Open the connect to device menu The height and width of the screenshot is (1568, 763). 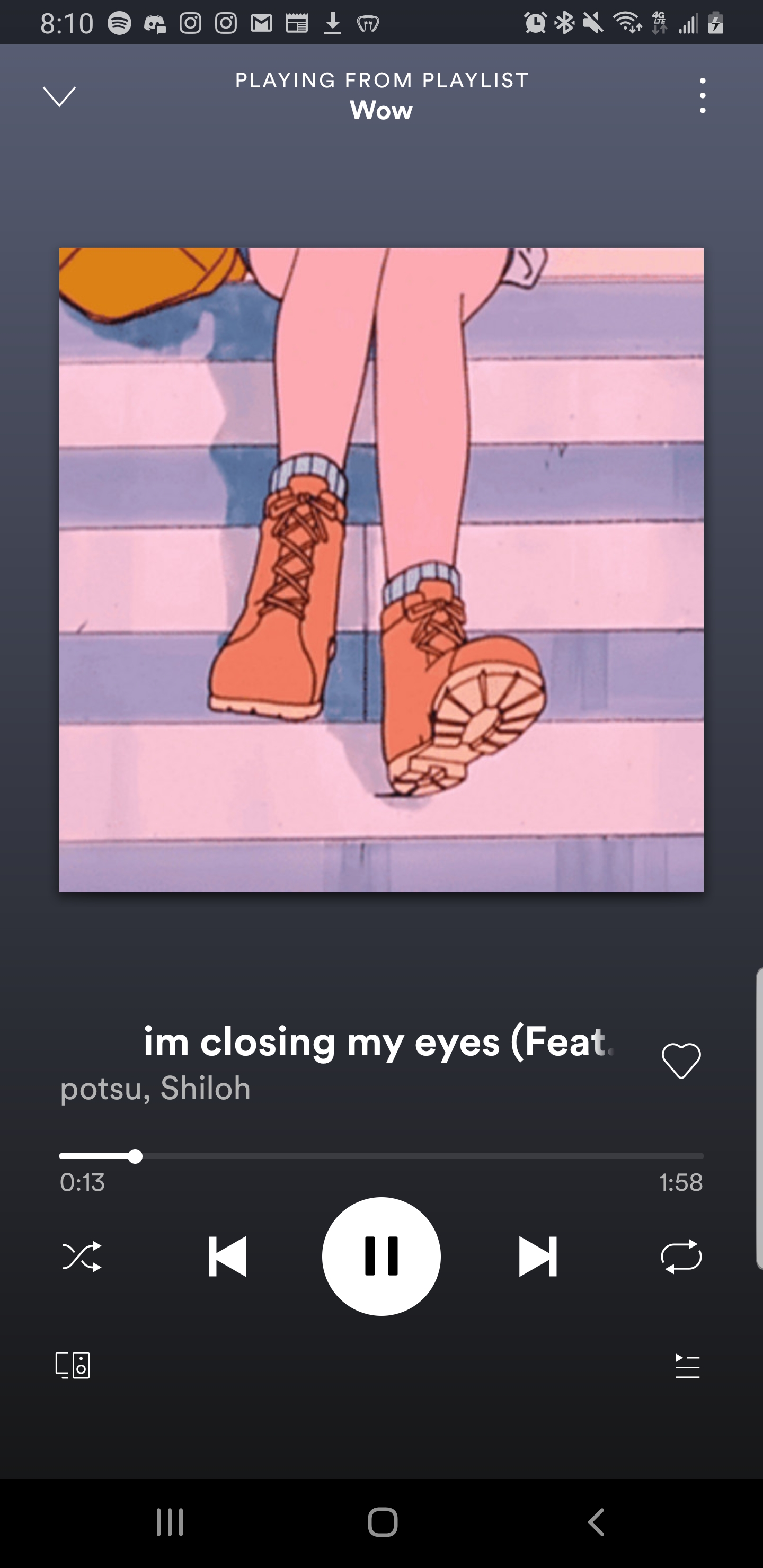73,1365
